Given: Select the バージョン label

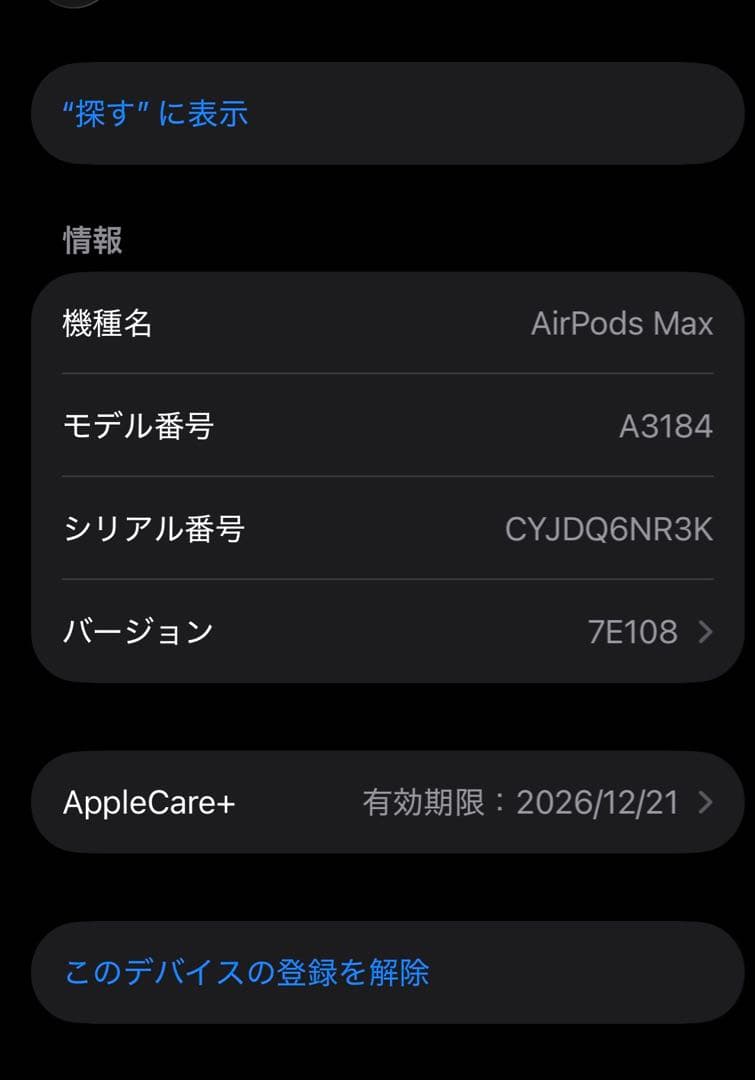Looking at the screenshot, I should 139,631.
